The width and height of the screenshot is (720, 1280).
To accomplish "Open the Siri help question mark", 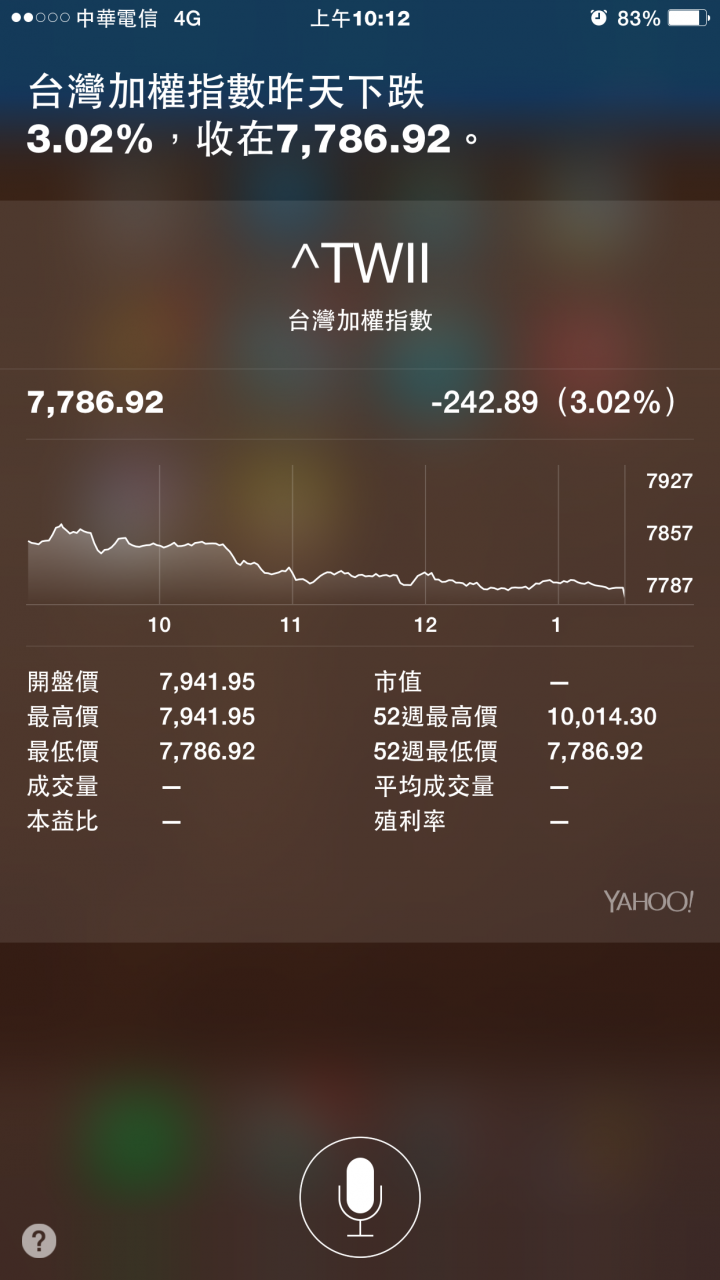I will (x=39, y=1241).
